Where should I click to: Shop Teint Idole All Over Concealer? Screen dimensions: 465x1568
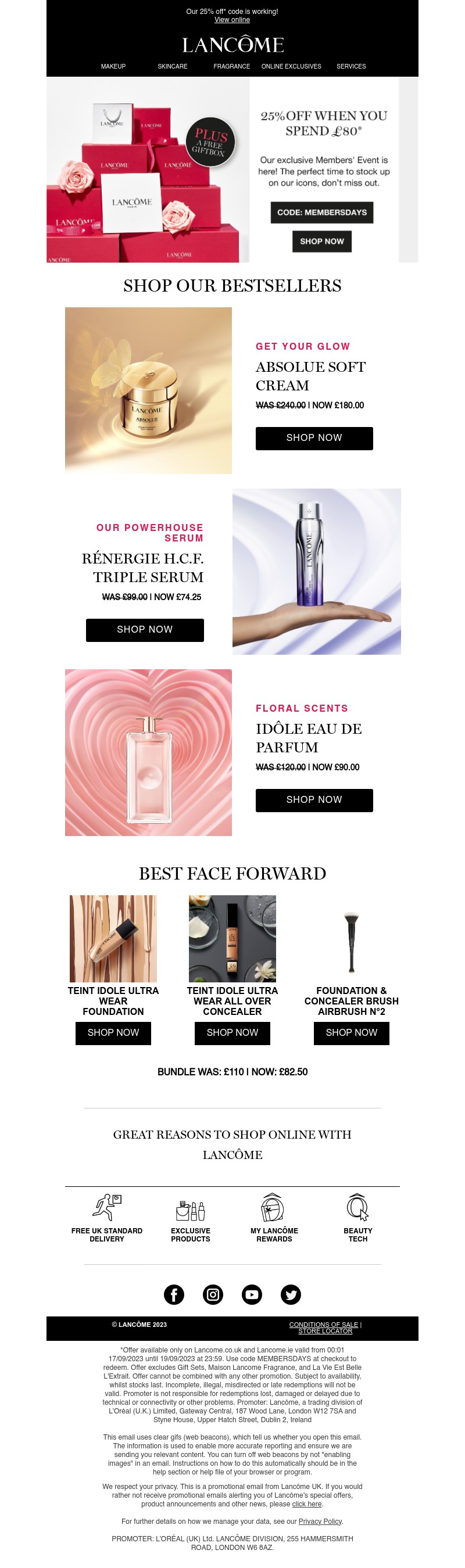(x=232, y=1033)
